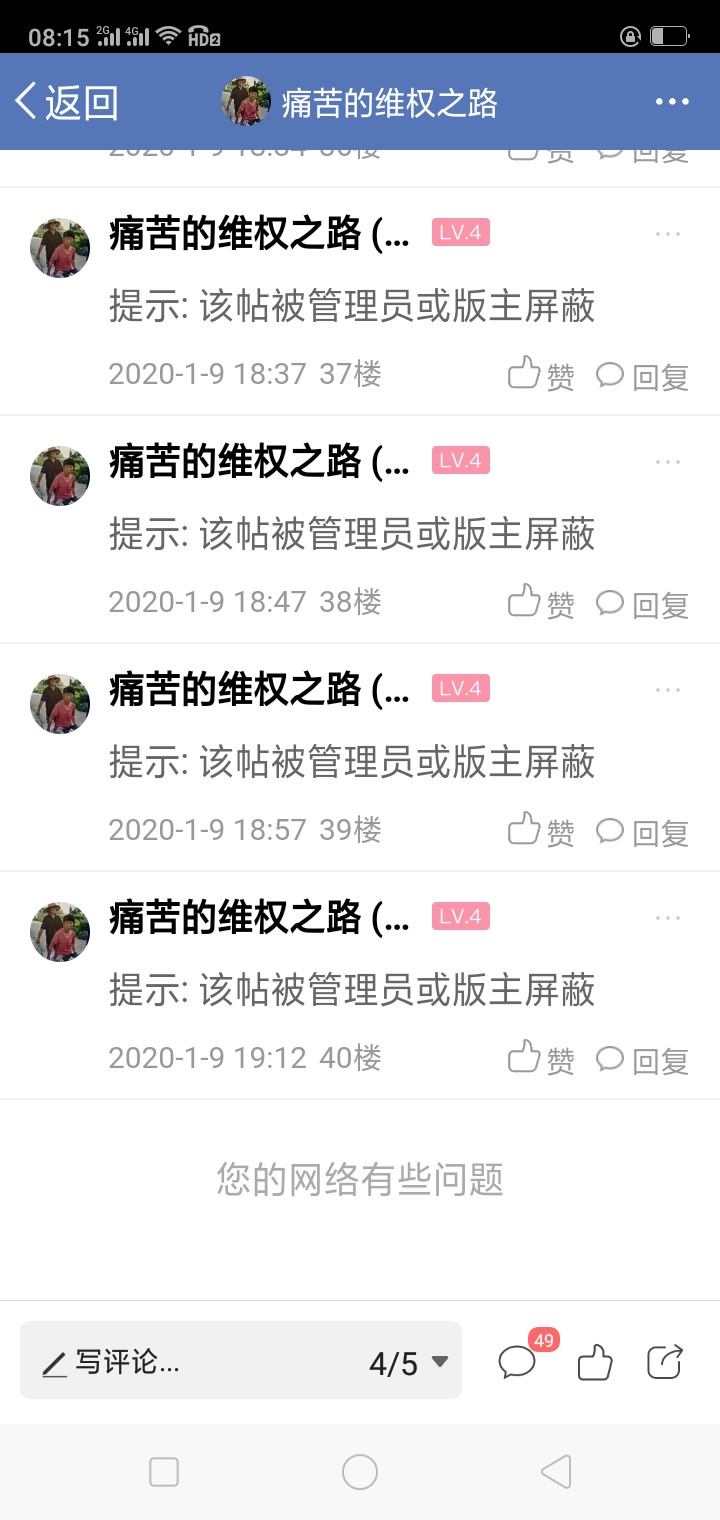Open more options on the 40楼 post
The width and height of the screenshot is (720, 1520).
(x=667, y=918)
